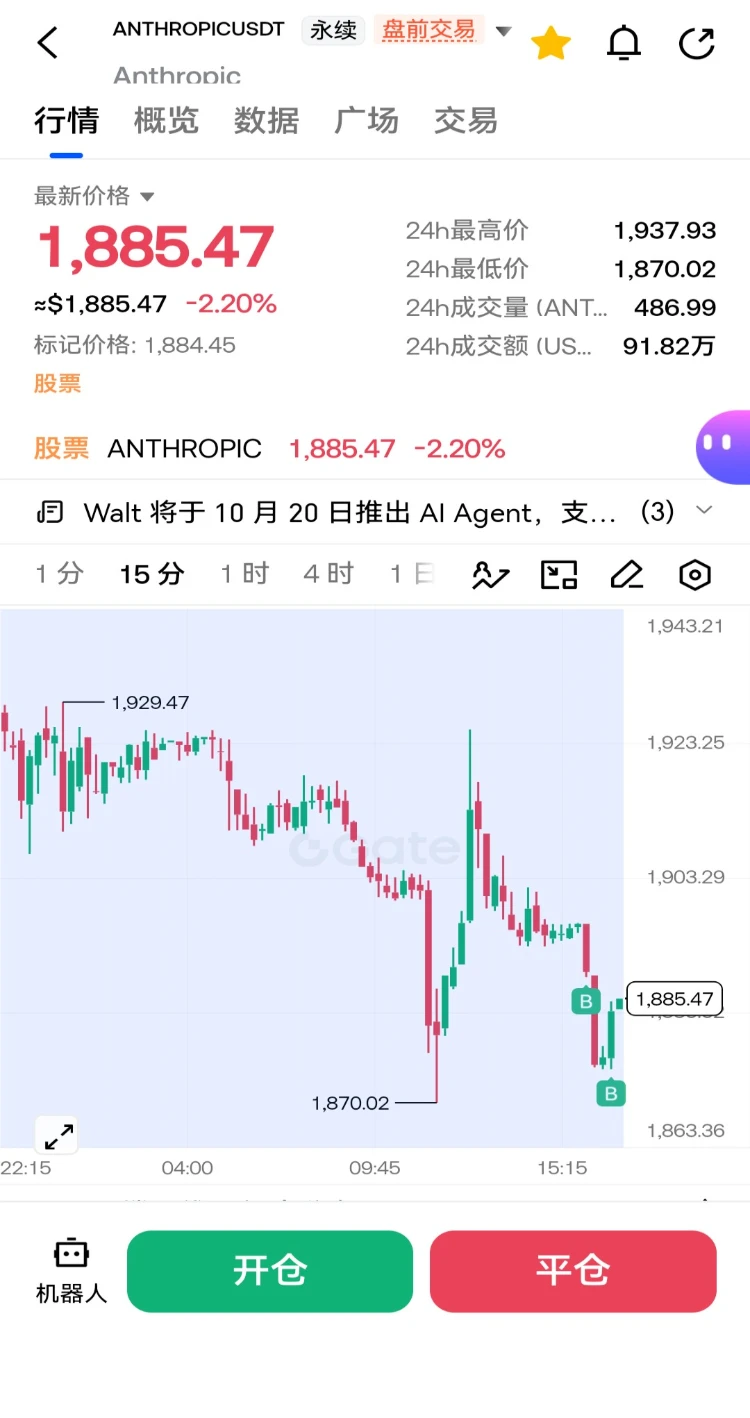Share this market page
The height and width of the screenshot is (1418, 750).
pos(696,43)
